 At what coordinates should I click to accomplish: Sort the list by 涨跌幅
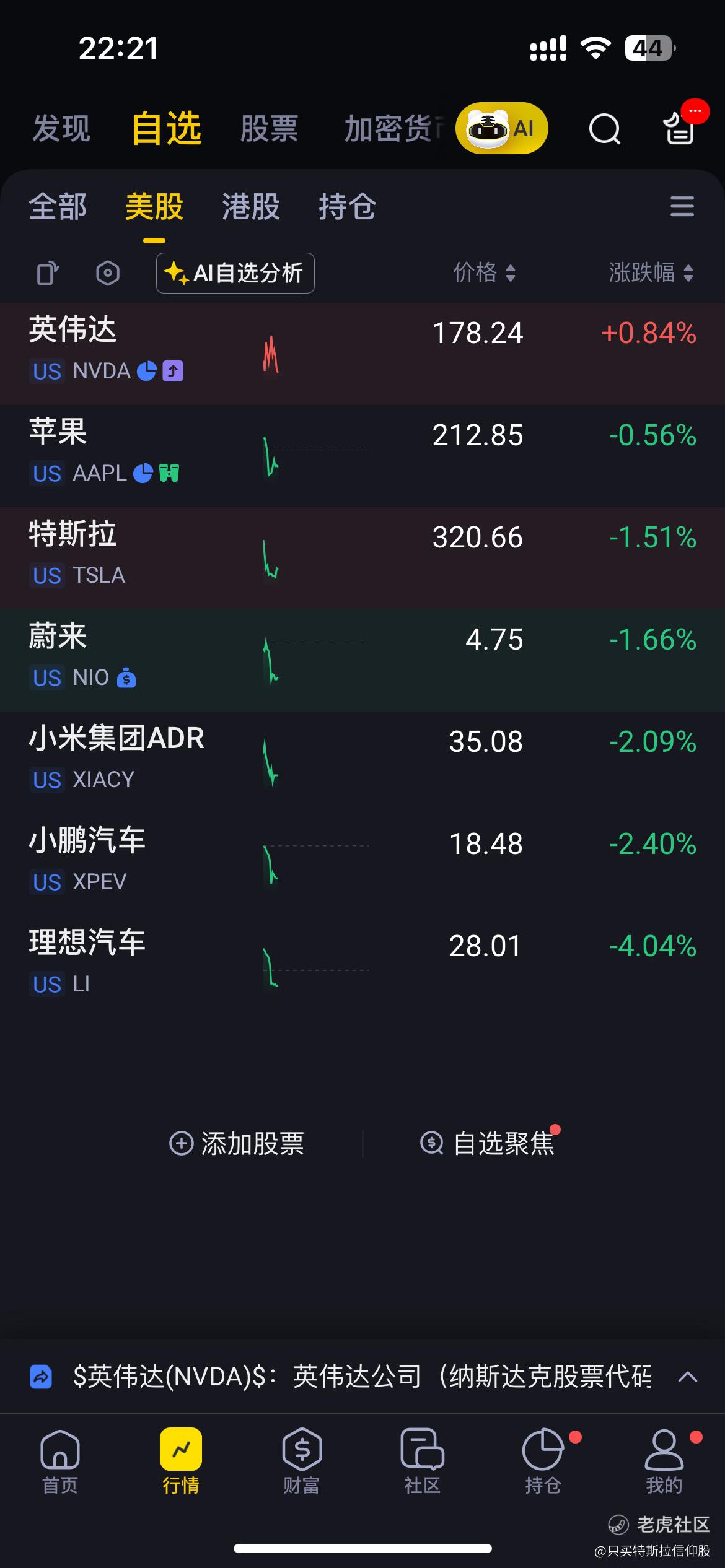point(651,272)
